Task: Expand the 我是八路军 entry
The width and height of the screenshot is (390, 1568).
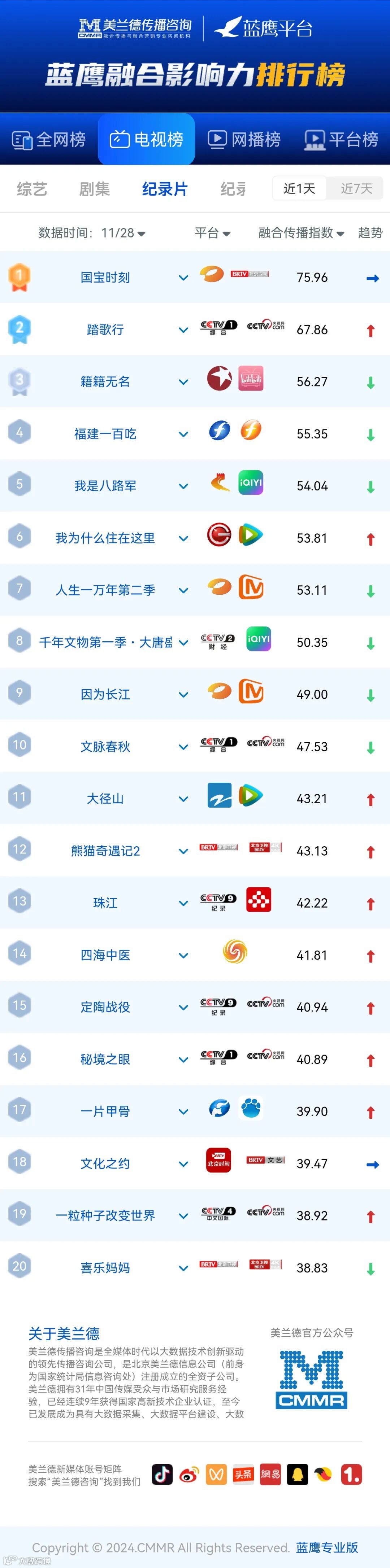Action: (x=183, y=486)
